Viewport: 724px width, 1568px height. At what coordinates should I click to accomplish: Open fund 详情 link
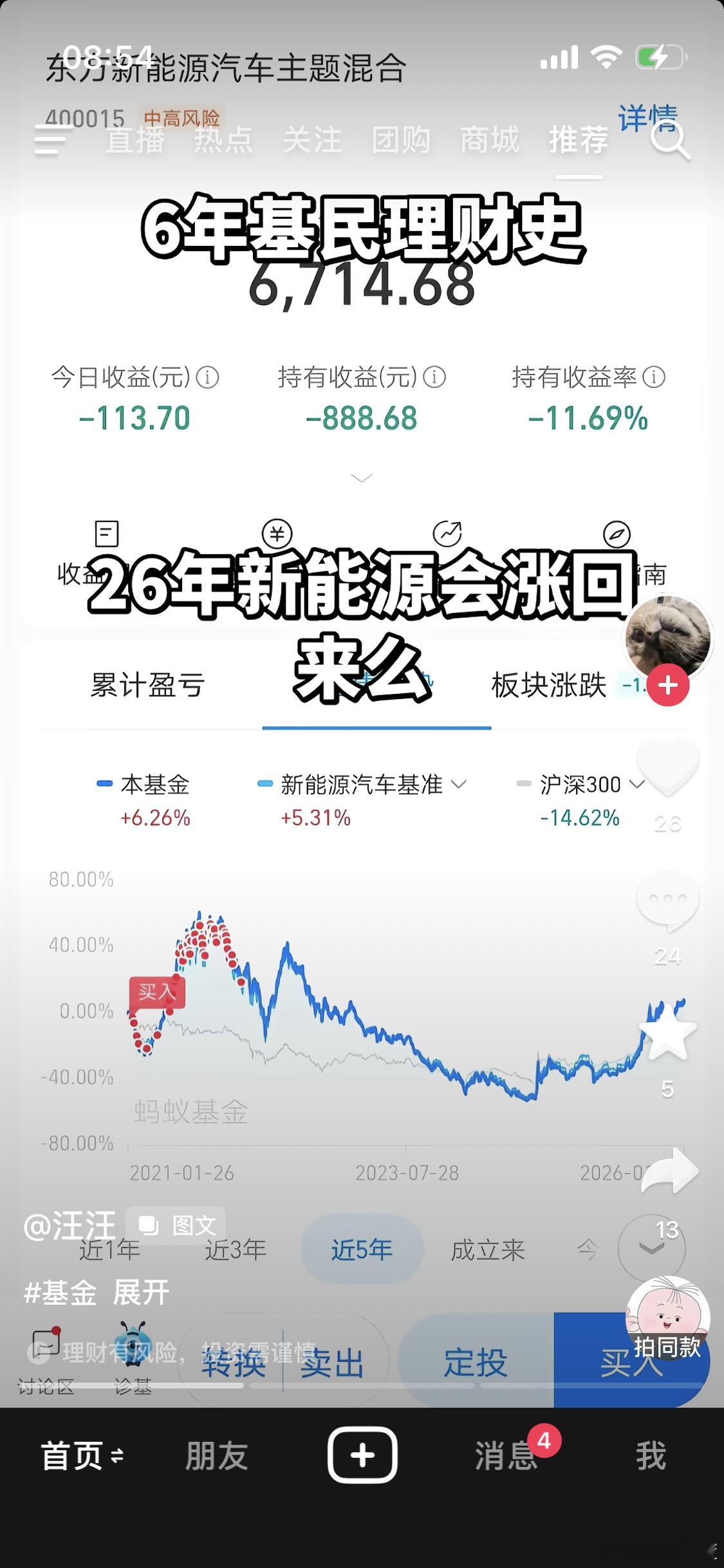pyautogui.click(x=647, y=116)
